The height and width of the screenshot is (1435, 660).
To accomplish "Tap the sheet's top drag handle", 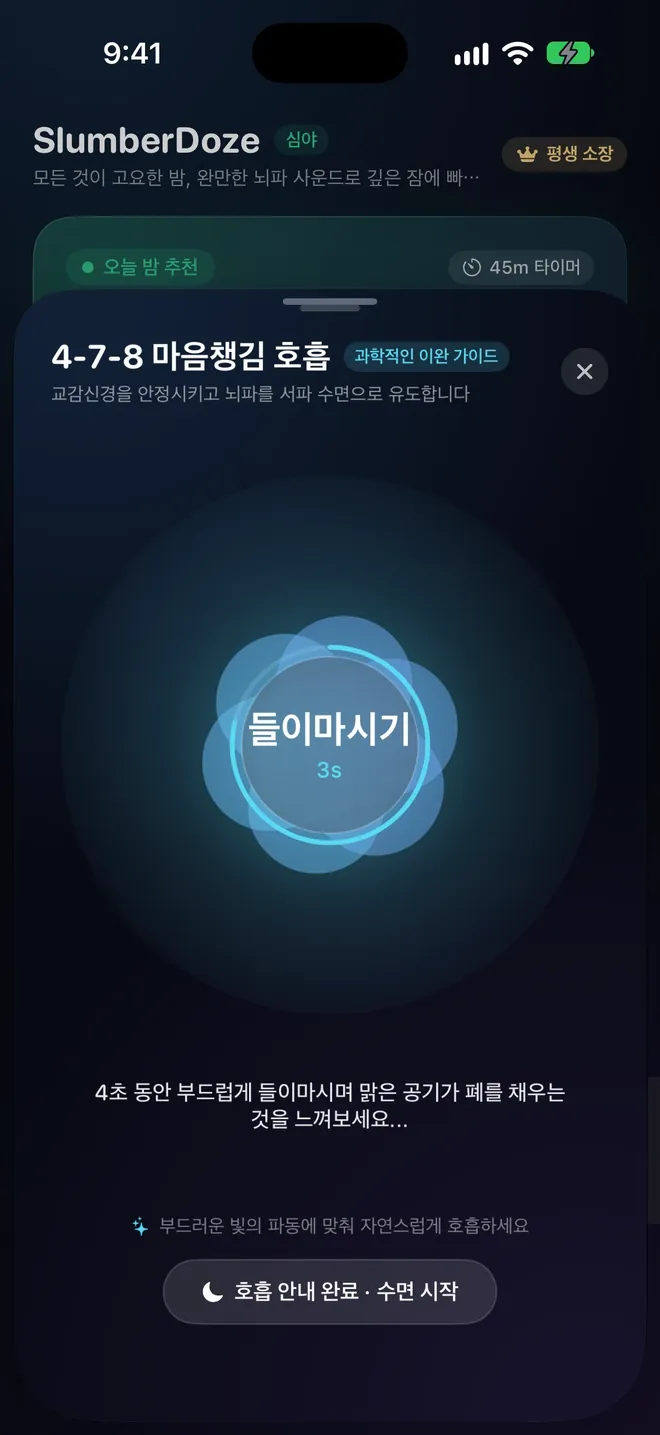I will [330, 302].
